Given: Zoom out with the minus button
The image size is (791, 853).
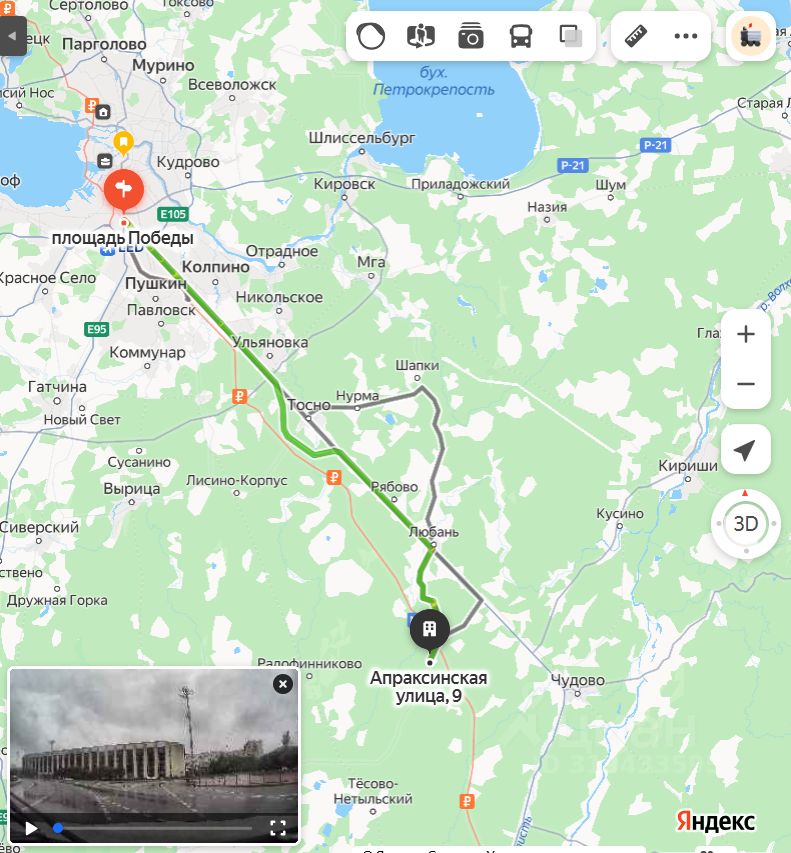Looking at the screenshot, I should 745,384.
